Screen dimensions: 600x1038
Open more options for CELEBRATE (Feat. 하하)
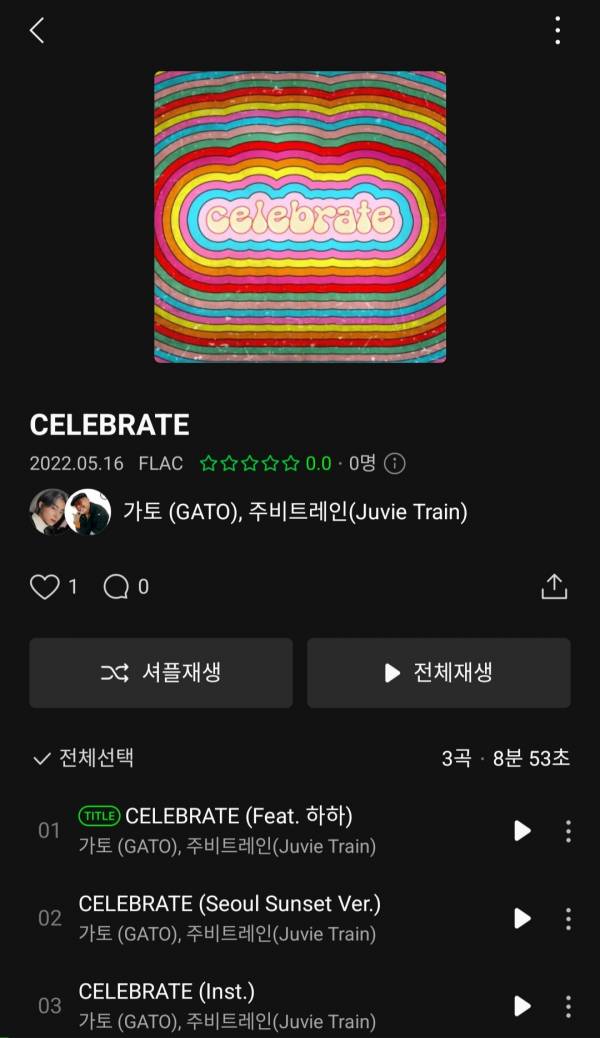click(x=568, y=831)
